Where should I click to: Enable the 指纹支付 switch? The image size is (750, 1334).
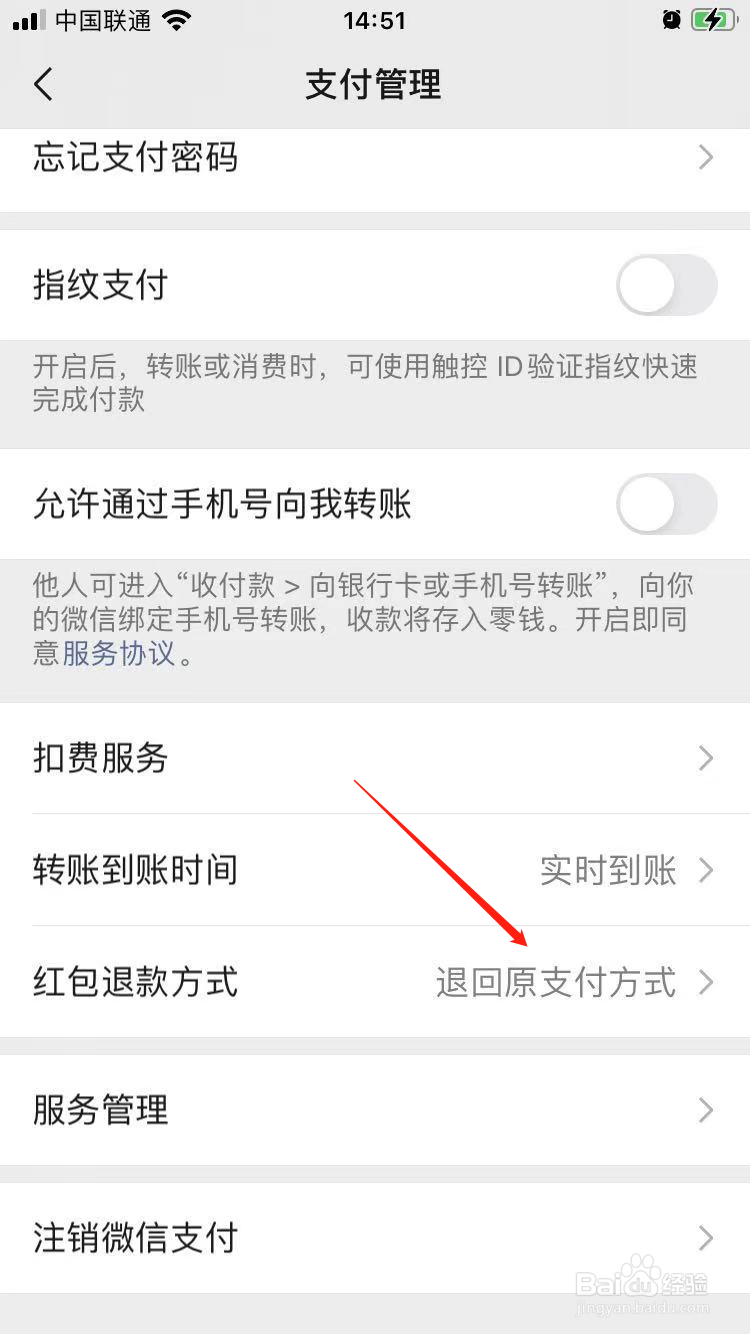coord(666,285)
